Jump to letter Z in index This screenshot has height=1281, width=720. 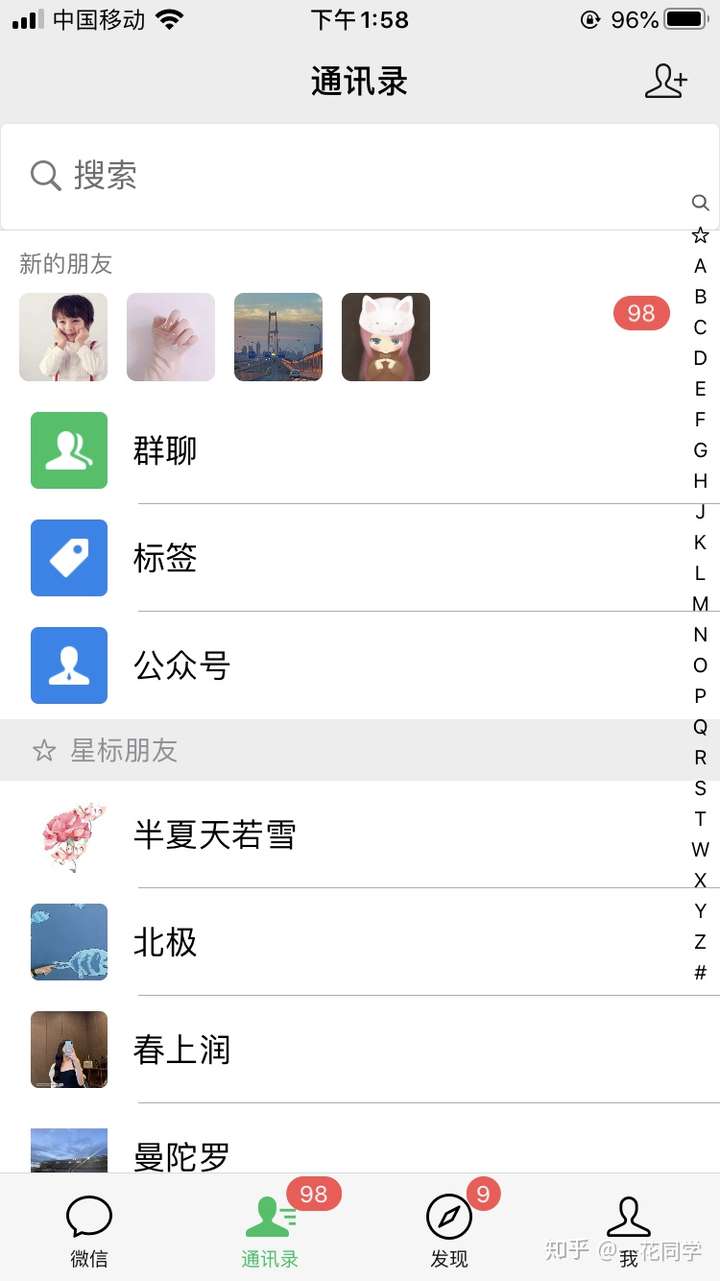pyautogui.click(x=700, y=942)
